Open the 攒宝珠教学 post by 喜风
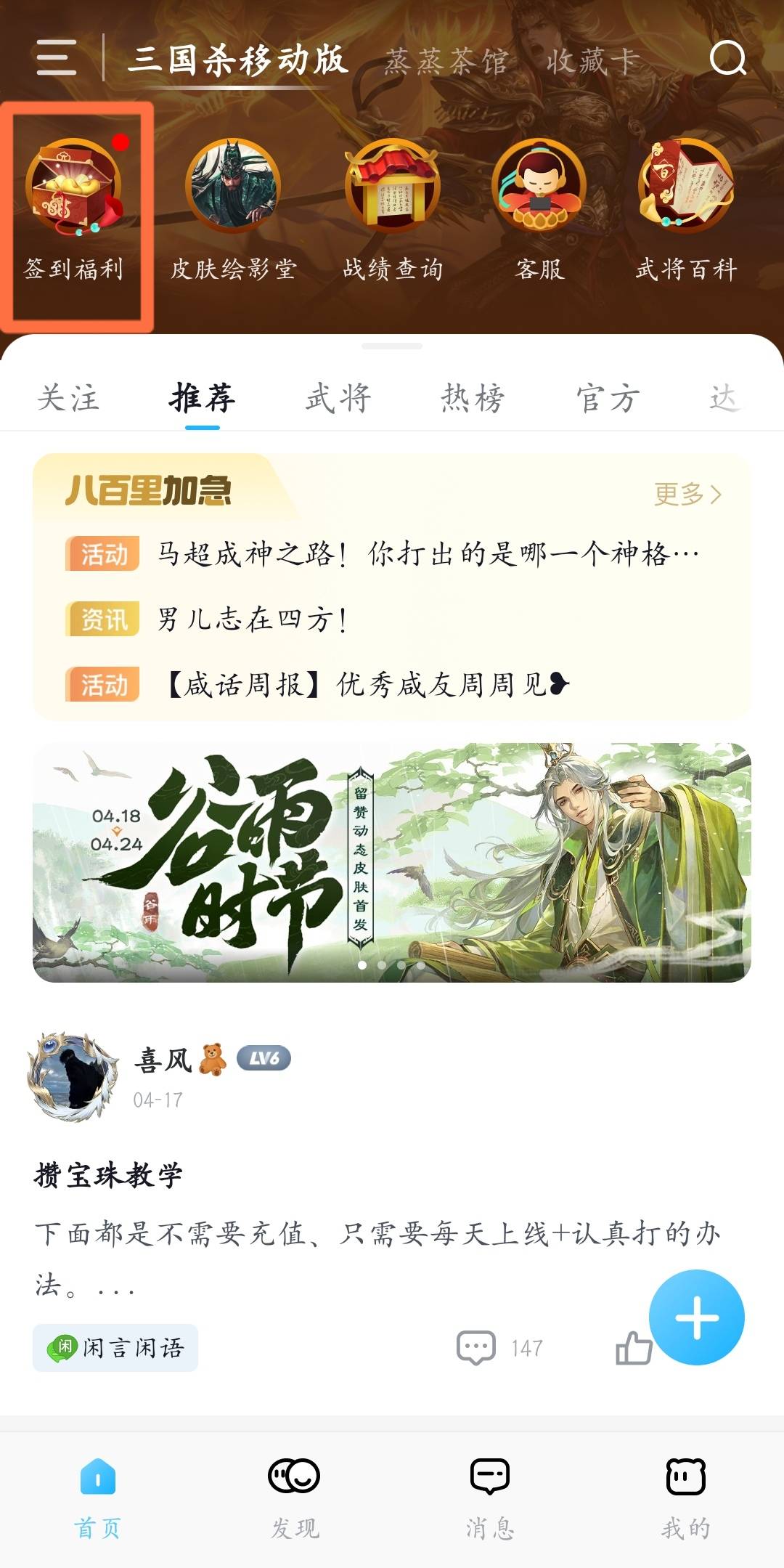Viewport: 784px width, 1568px height. [109, 1174]
